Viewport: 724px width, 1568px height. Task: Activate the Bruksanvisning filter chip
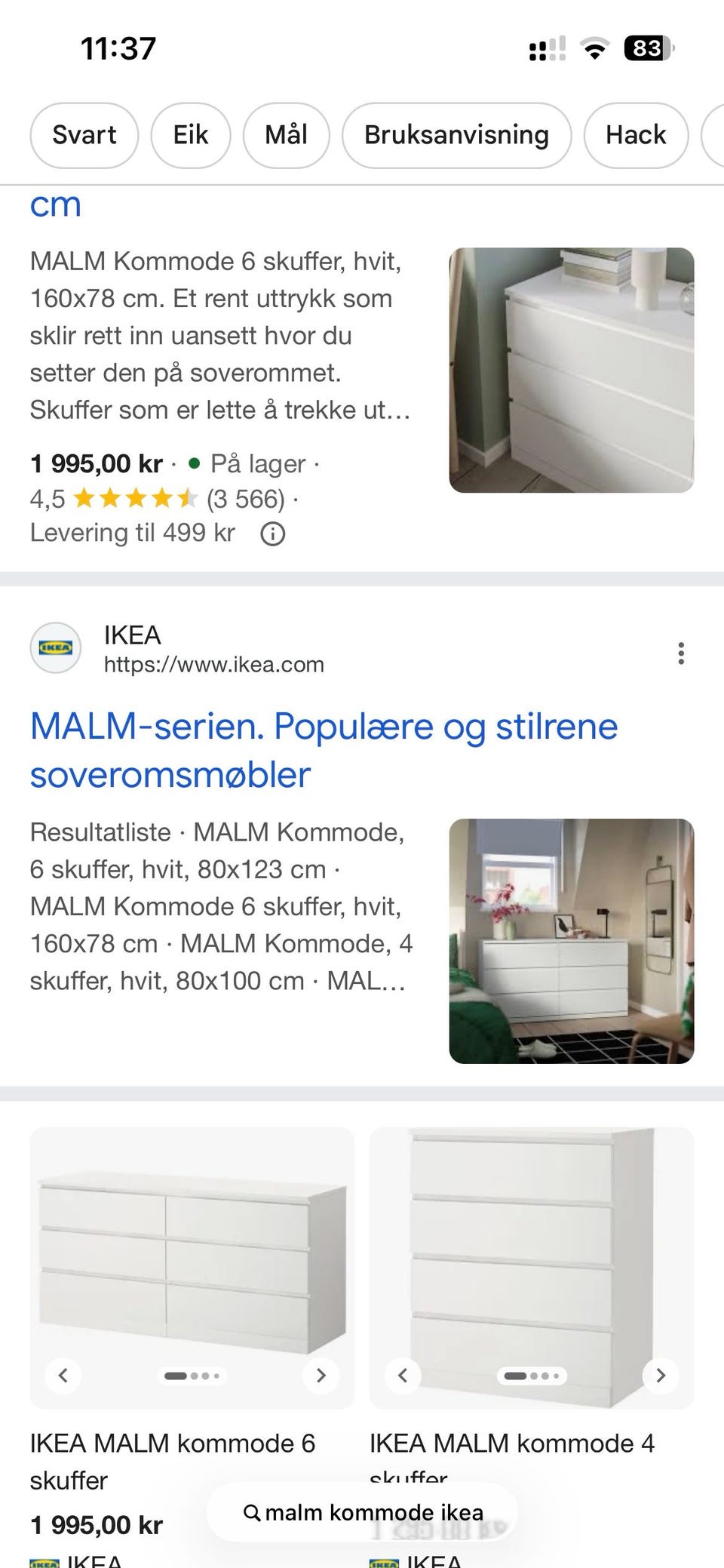pyautogui.click(x=456, y=134)
